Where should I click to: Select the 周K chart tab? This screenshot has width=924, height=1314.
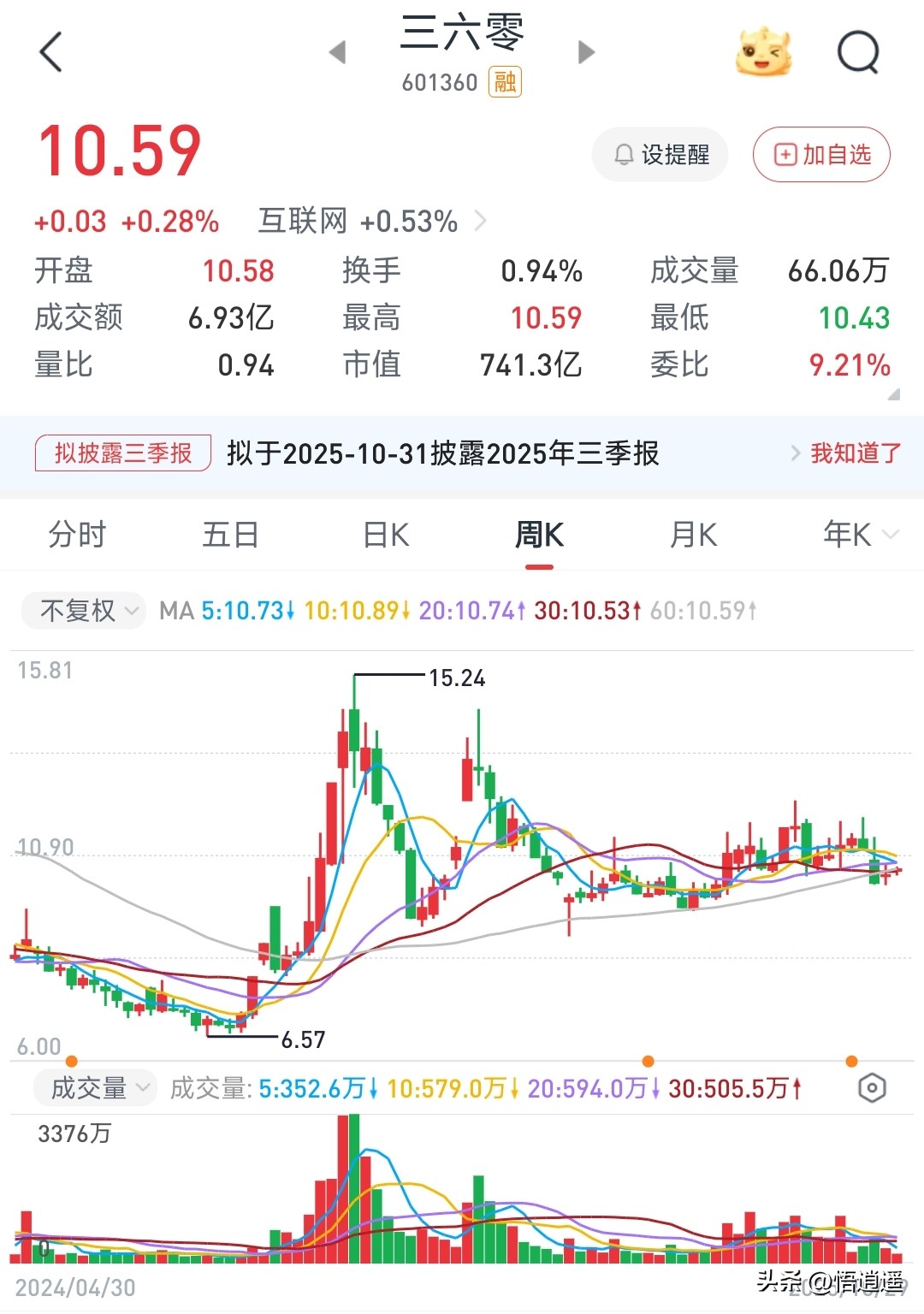coord(539,536)
